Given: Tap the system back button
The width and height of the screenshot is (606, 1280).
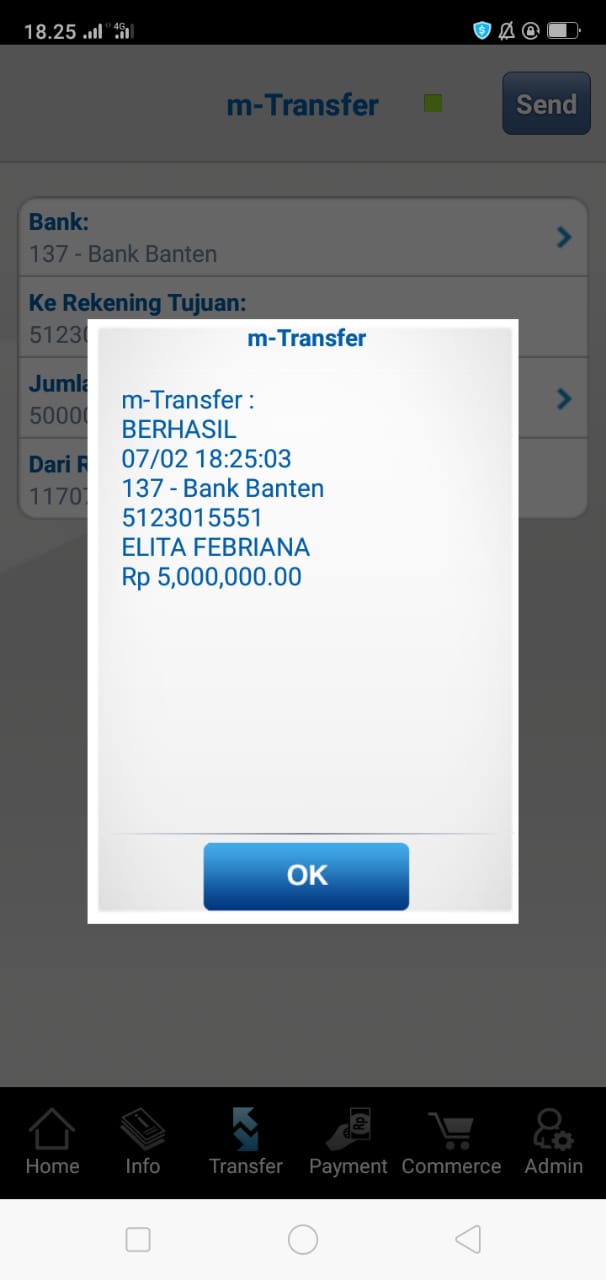Looking at the screenshot, I should (467, 1239).
